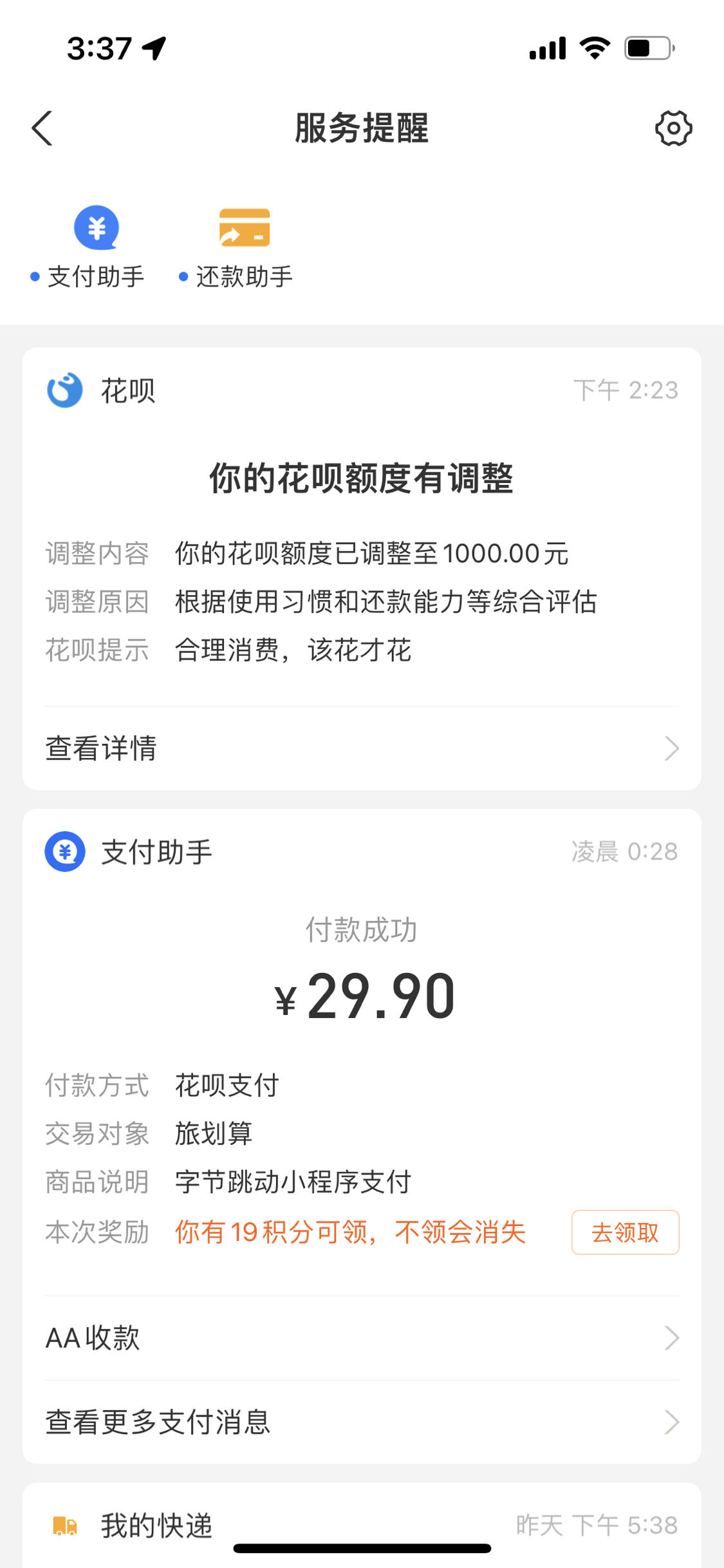Open 查看更多支付消息
This screenshot has height=1568, width=724.
tap(362, 1421)
